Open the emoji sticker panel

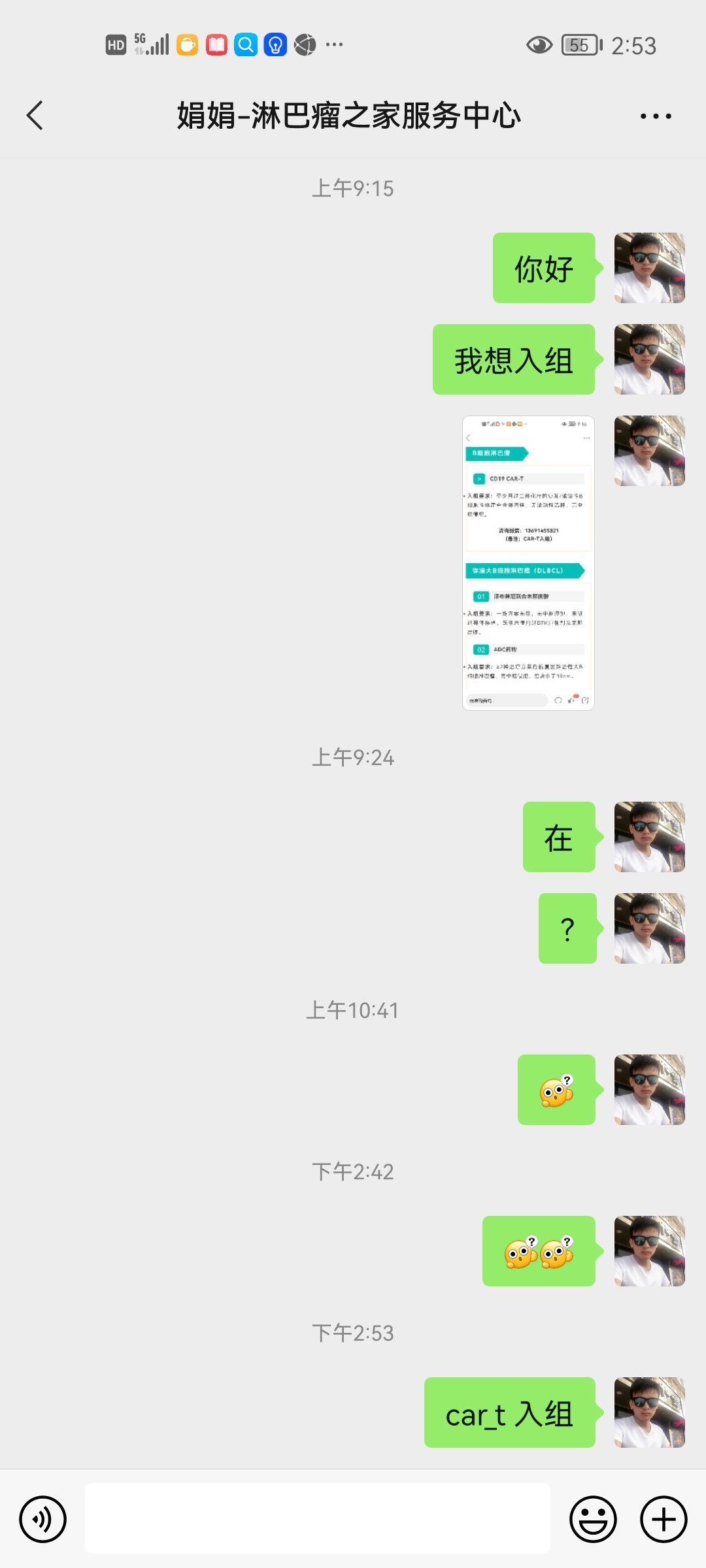coord(593,1519)
